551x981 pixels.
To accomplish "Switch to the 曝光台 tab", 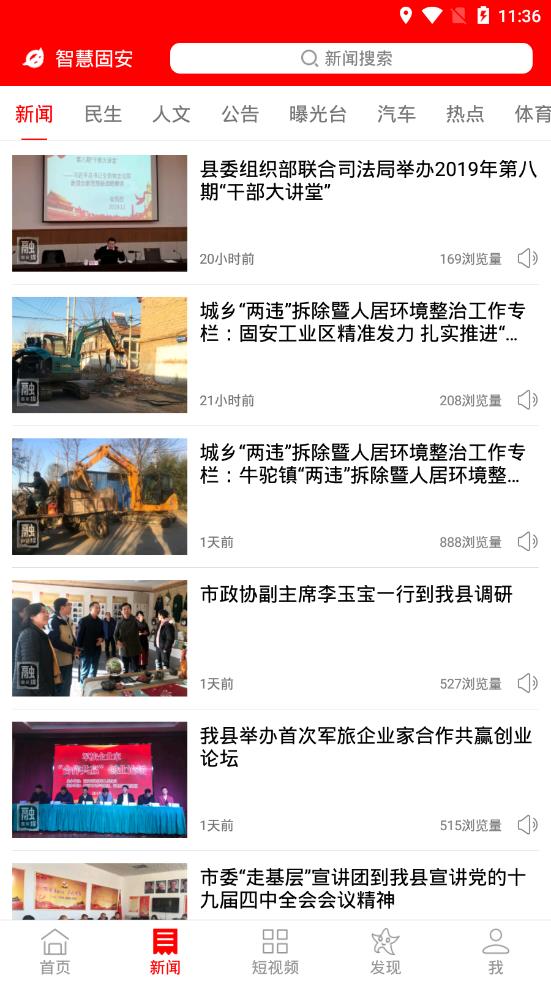I will 318,114.
